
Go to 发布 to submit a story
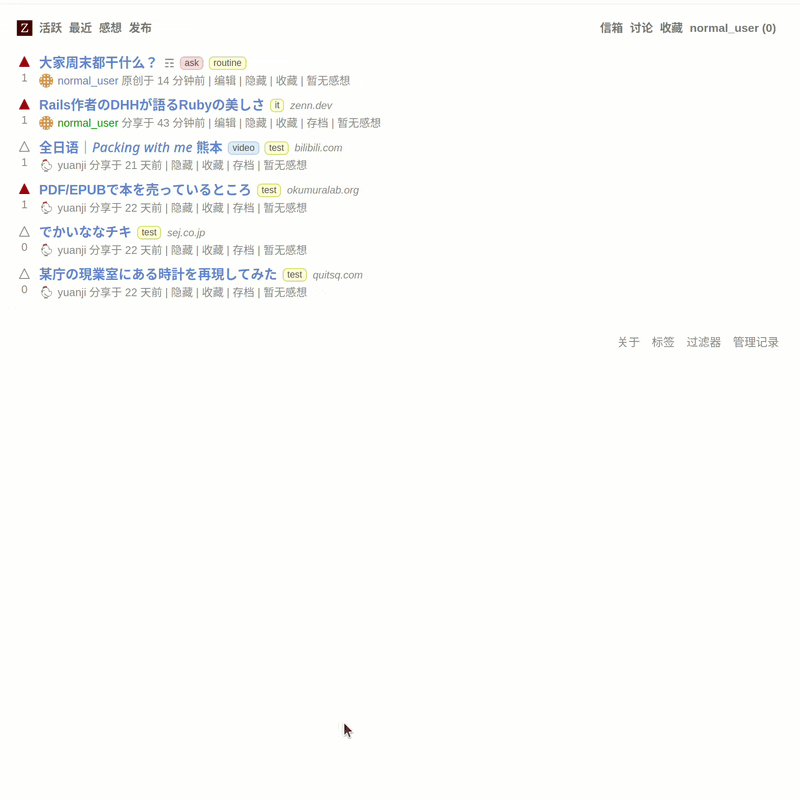[x=140, y=28]
